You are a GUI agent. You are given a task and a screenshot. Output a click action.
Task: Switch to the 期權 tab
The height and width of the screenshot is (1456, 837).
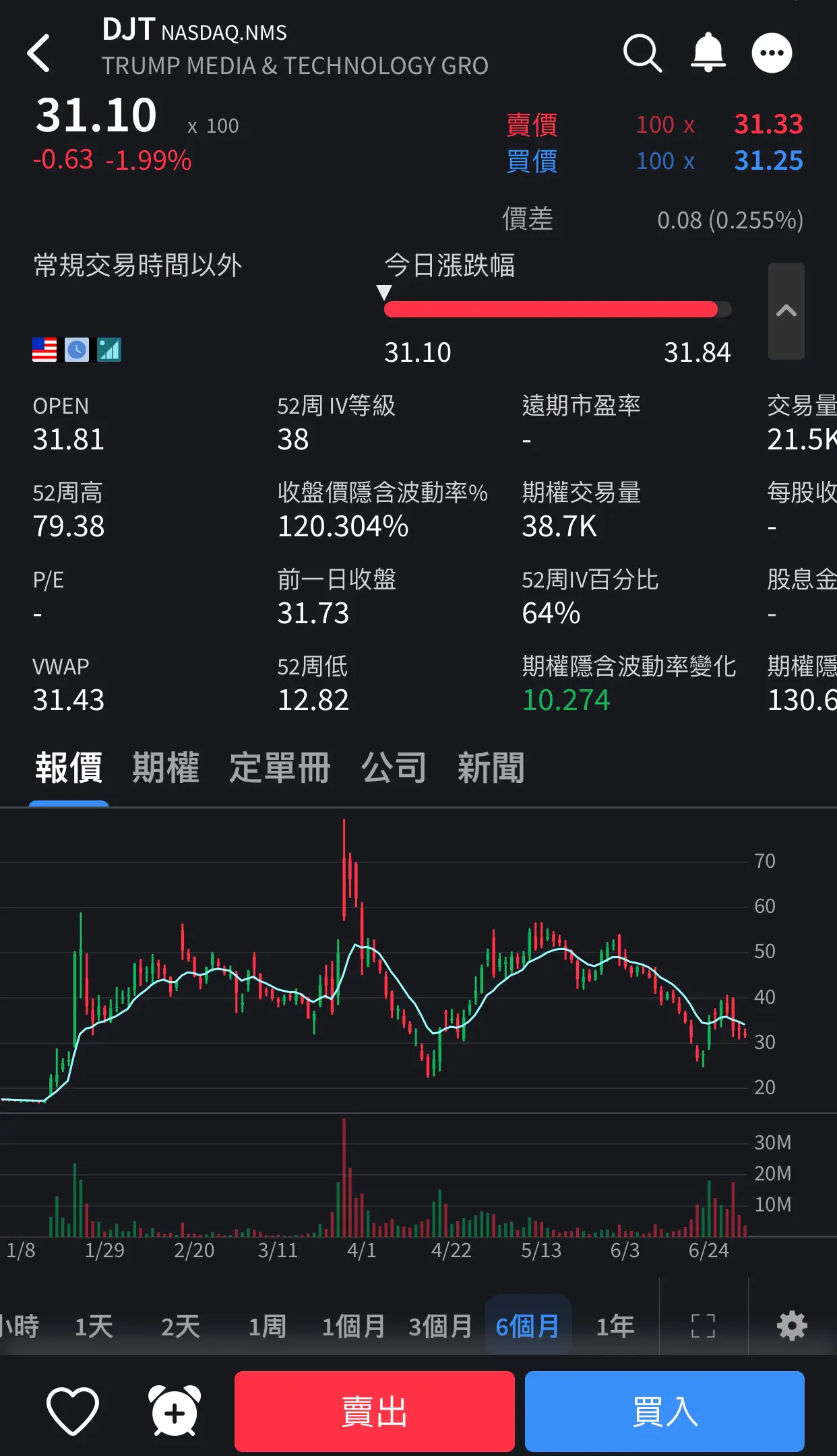tap(166, 768)
